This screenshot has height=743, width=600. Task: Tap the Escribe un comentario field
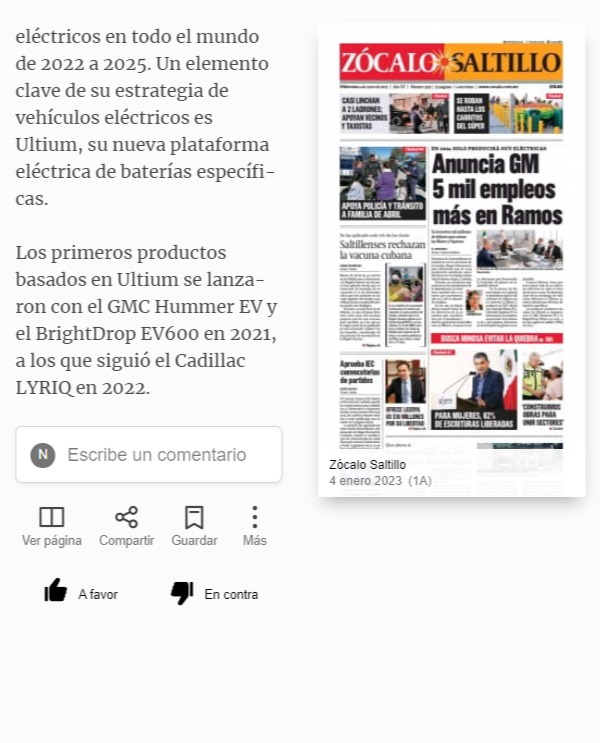click(149, 454)
